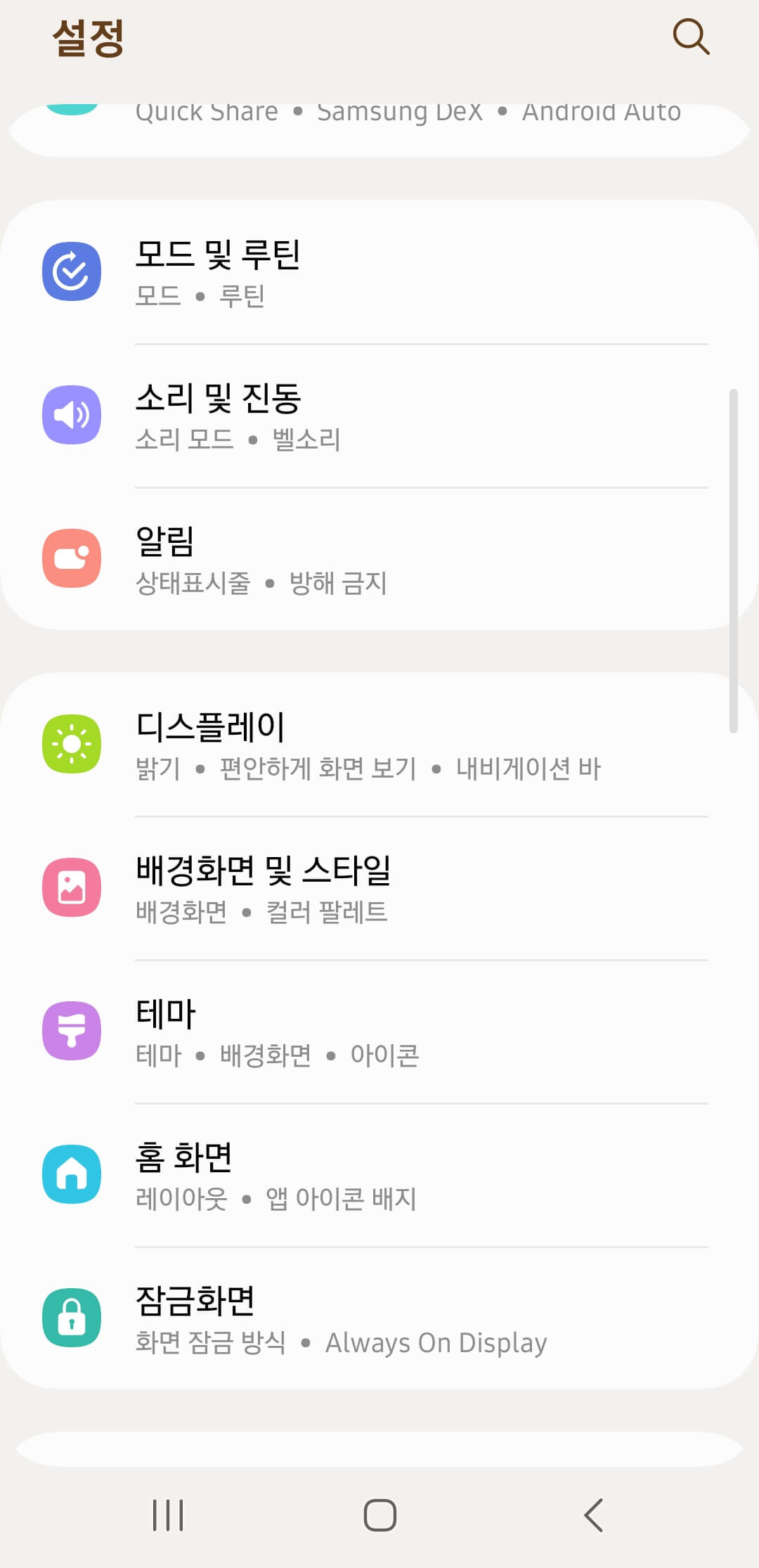Tap the 배경화면 및 스타일 picture icon
759x1568 pixels.
tap(72, 887)
